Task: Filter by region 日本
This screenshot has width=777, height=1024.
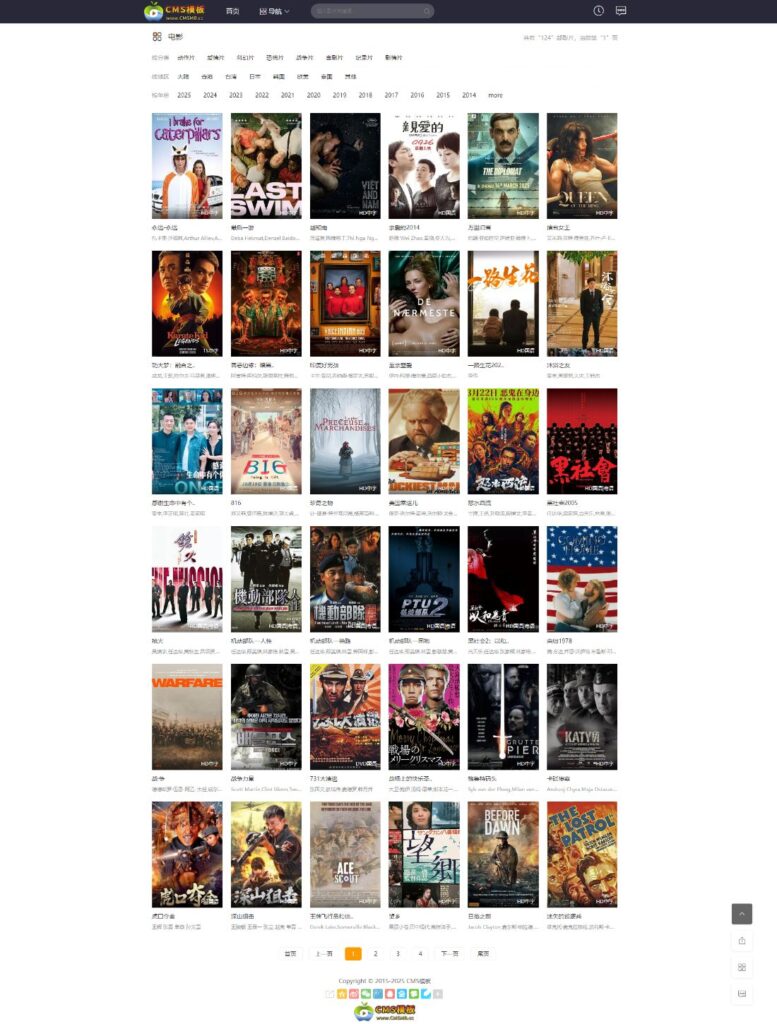Action: [255, 76]
